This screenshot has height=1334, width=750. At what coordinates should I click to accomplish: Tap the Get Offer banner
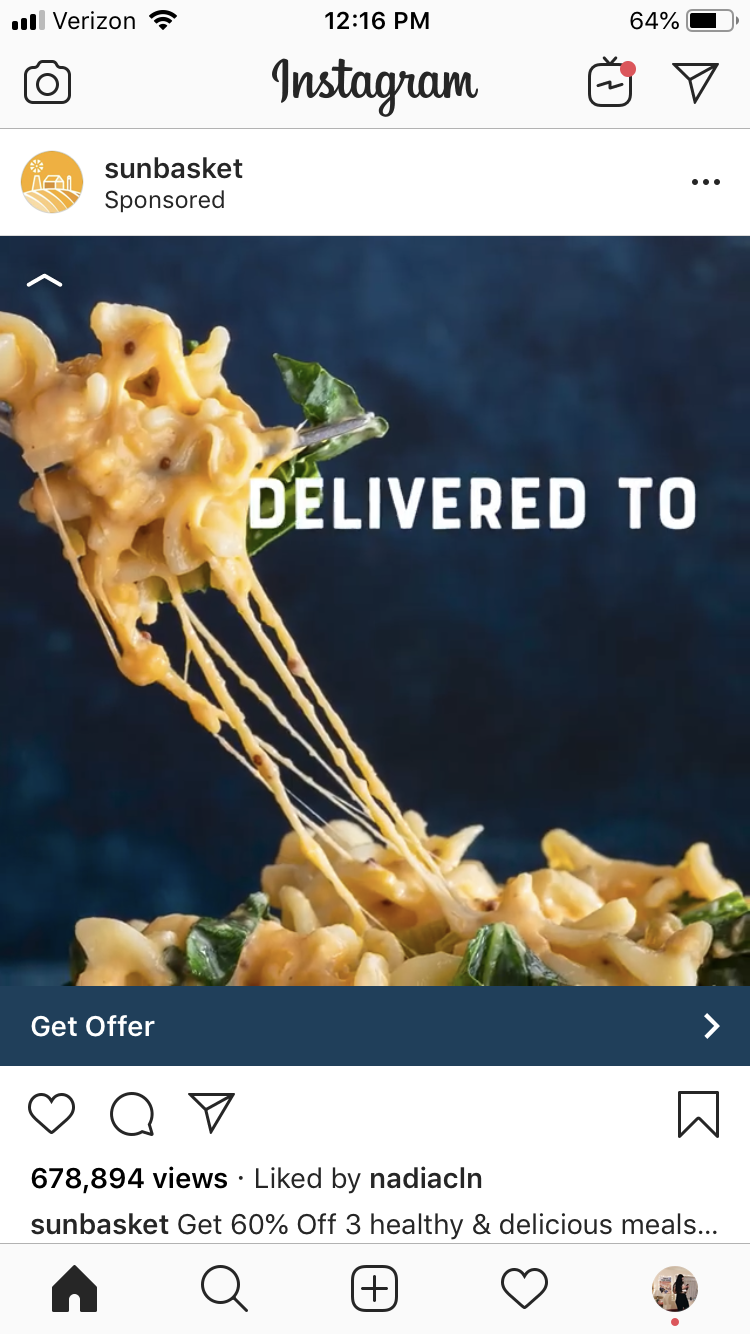pyautogui.click(x=375, y=1026)
